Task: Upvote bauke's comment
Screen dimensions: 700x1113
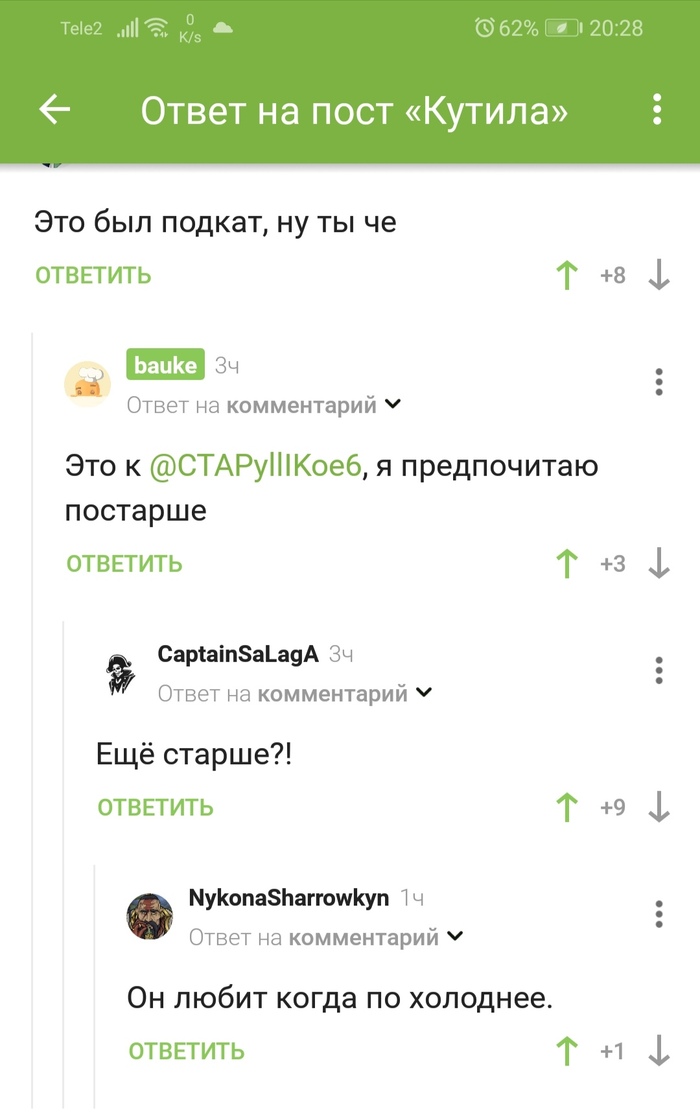Action: click(x=567, y=564)
